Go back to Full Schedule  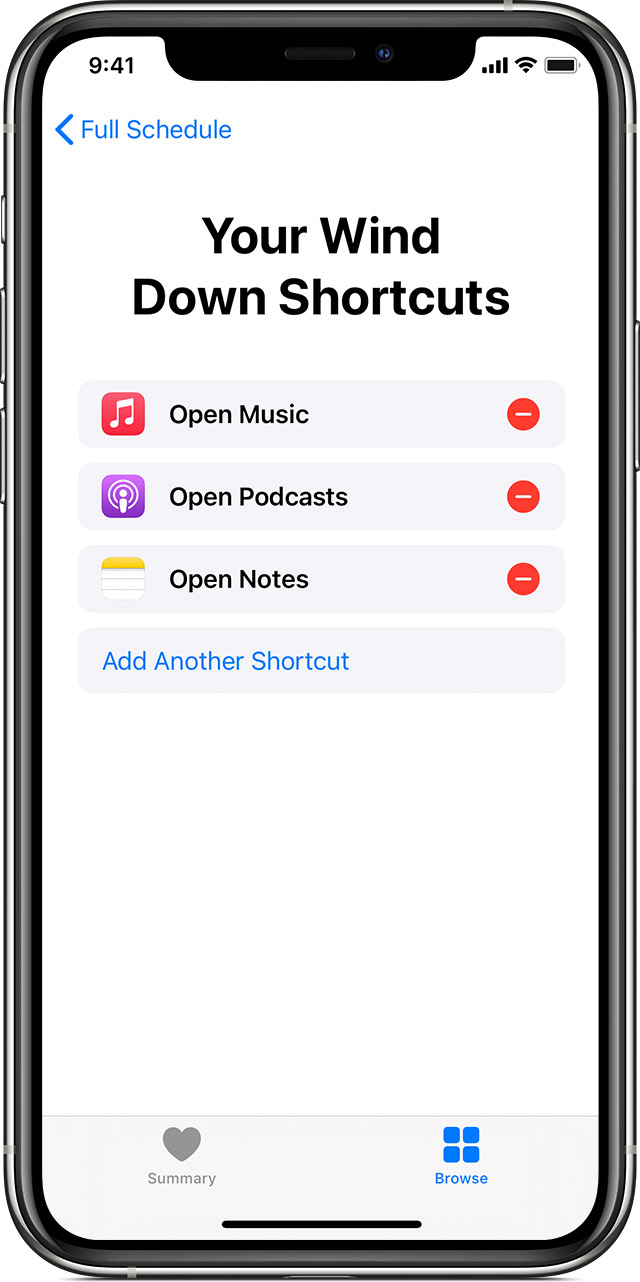pyautogui.click(x=143, y=130)
